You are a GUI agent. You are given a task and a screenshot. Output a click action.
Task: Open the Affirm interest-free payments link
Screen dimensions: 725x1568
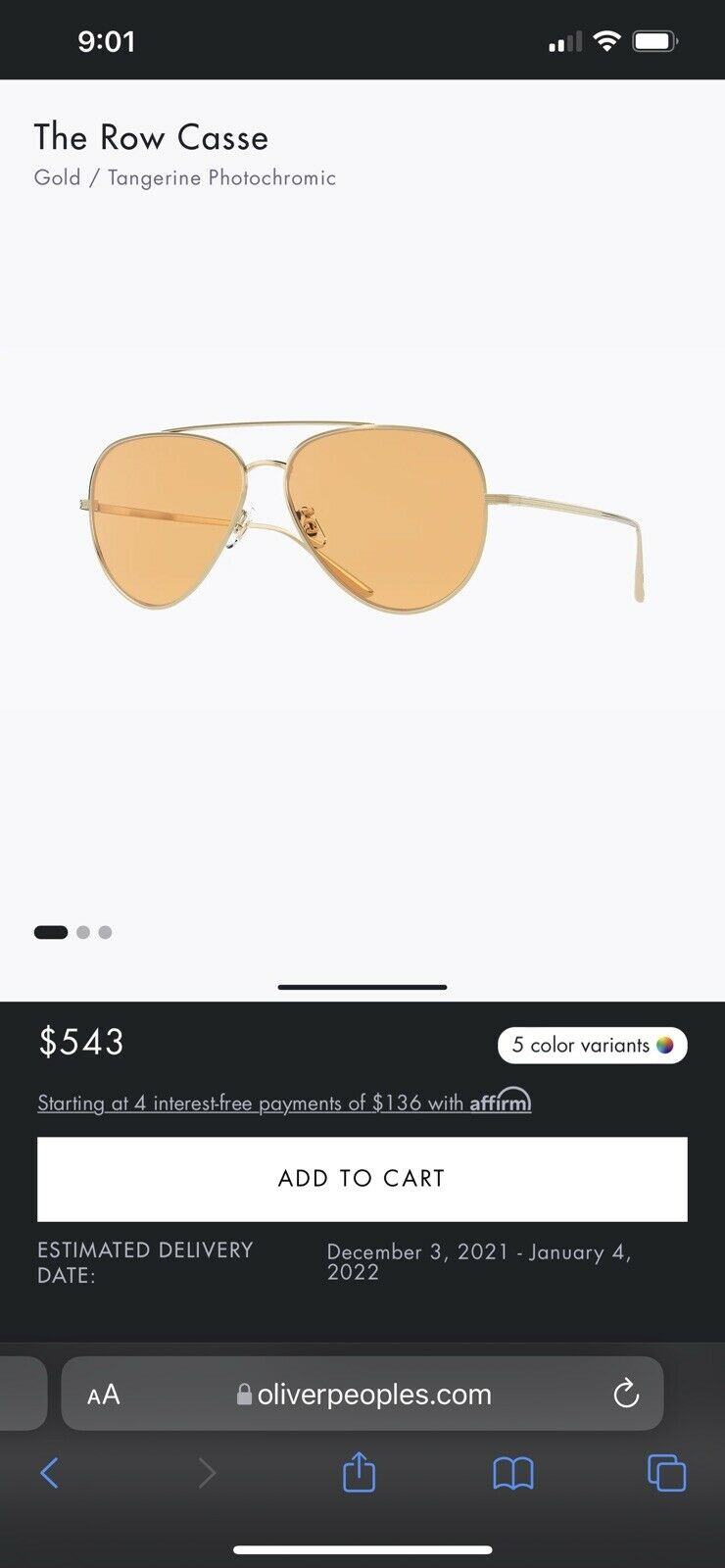click(x=284, y=1102)
